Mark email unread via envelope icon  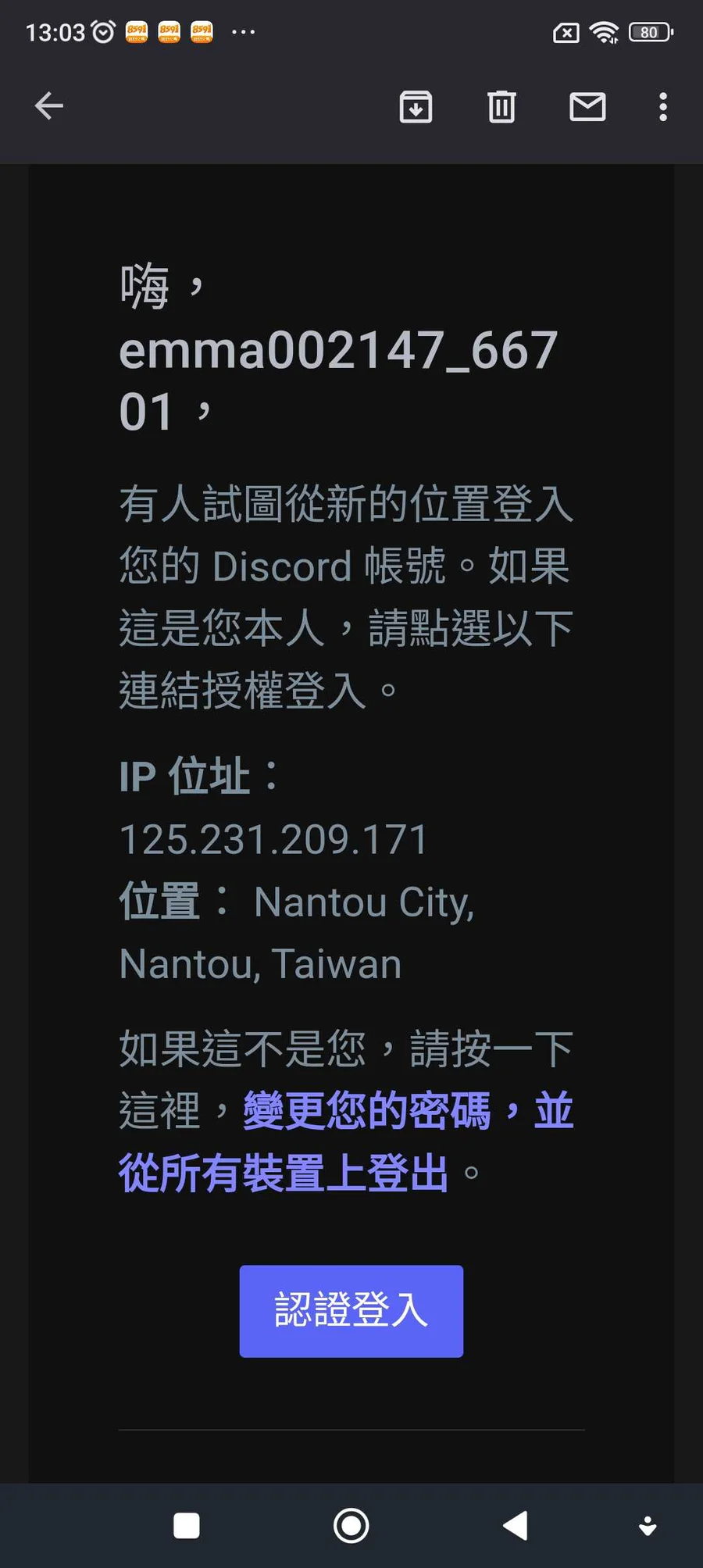click(588, 107)
